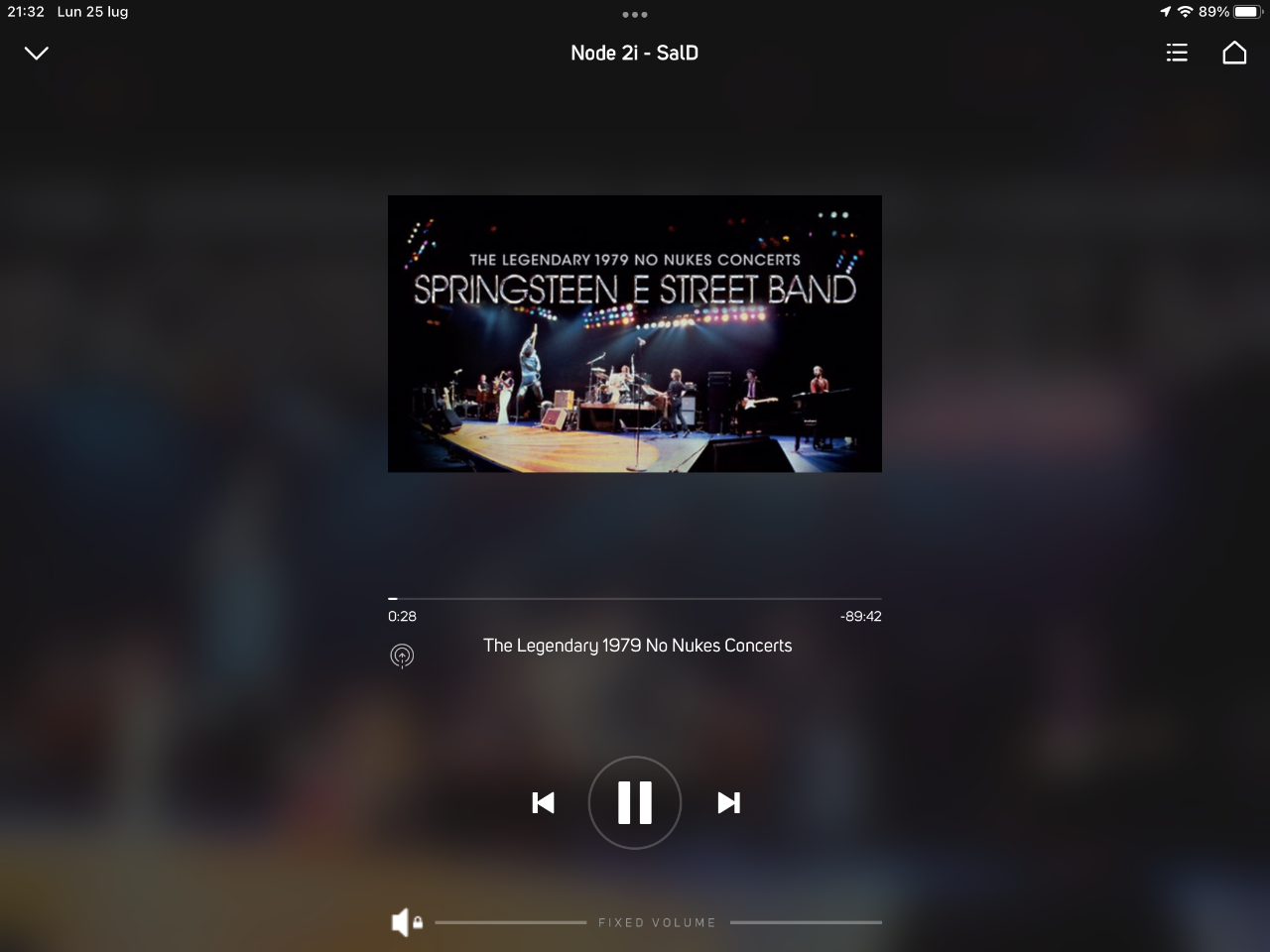Seek along the playback progress bar
The height and width of the screenshot is (952, 1270).
tap(635, 599)
